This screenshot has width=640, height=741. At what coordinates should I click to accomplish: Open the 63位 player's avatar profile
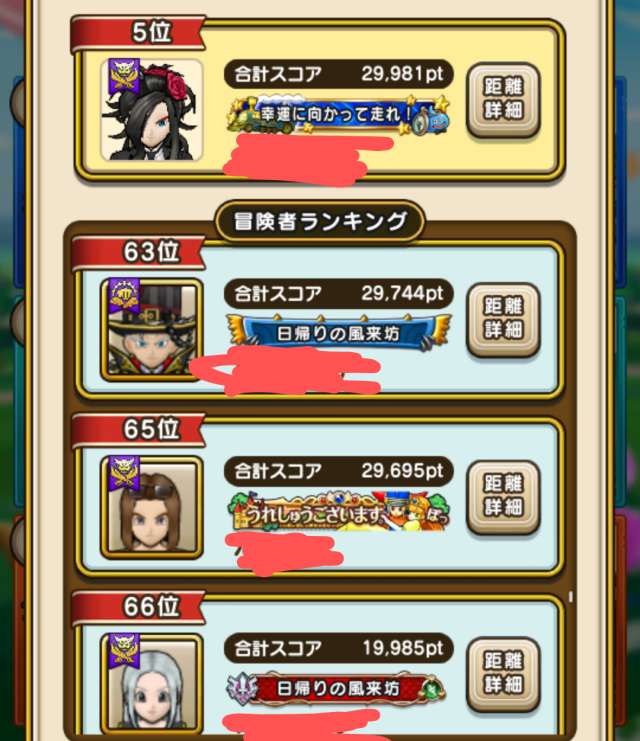152,329
